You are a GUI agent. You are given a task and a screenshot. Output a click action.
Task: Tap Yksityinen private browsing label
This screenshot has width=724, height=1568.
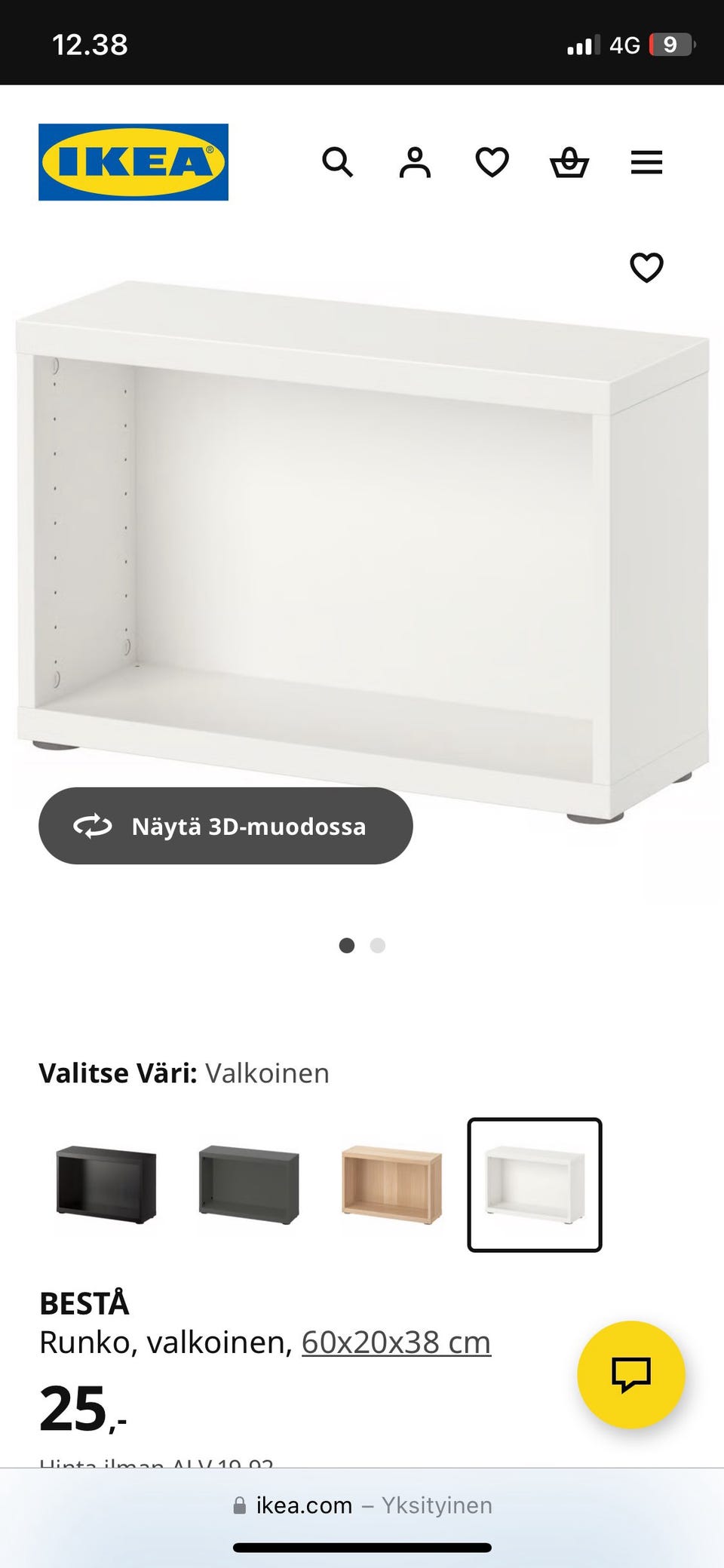click(x=437, y=1505)
